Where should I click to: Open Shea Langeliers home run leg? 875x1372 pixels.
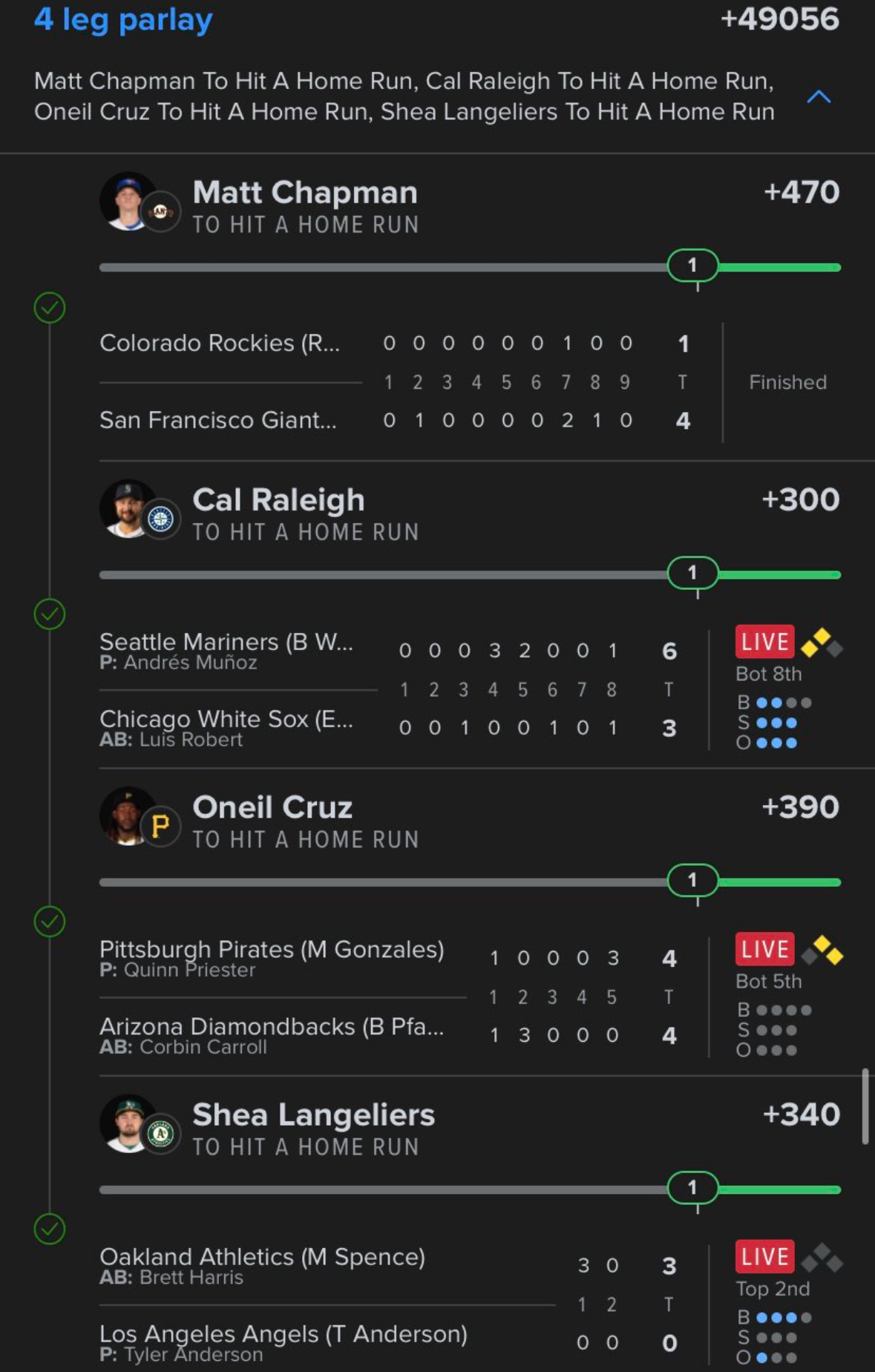313,1128
